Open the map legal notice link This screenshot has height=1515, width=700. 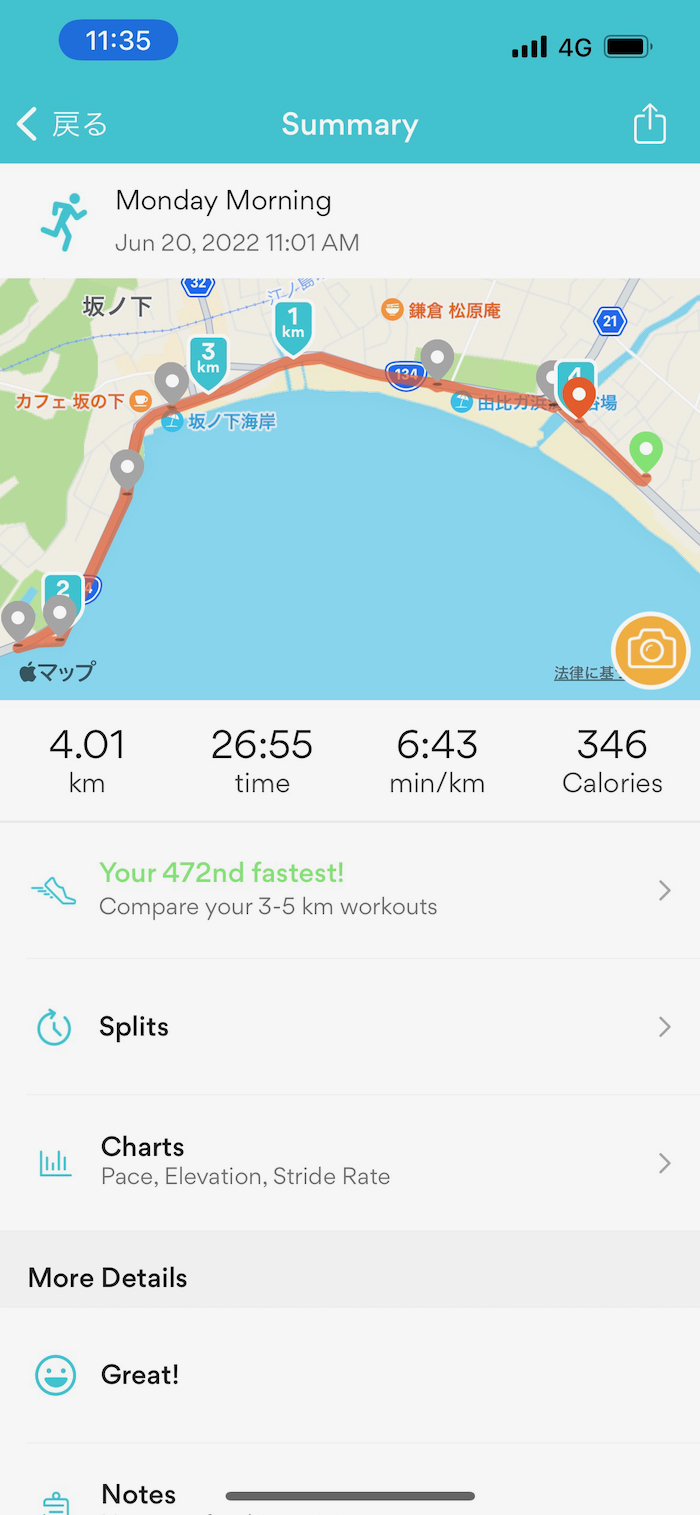pyautogui.click(x=586, y=673)
